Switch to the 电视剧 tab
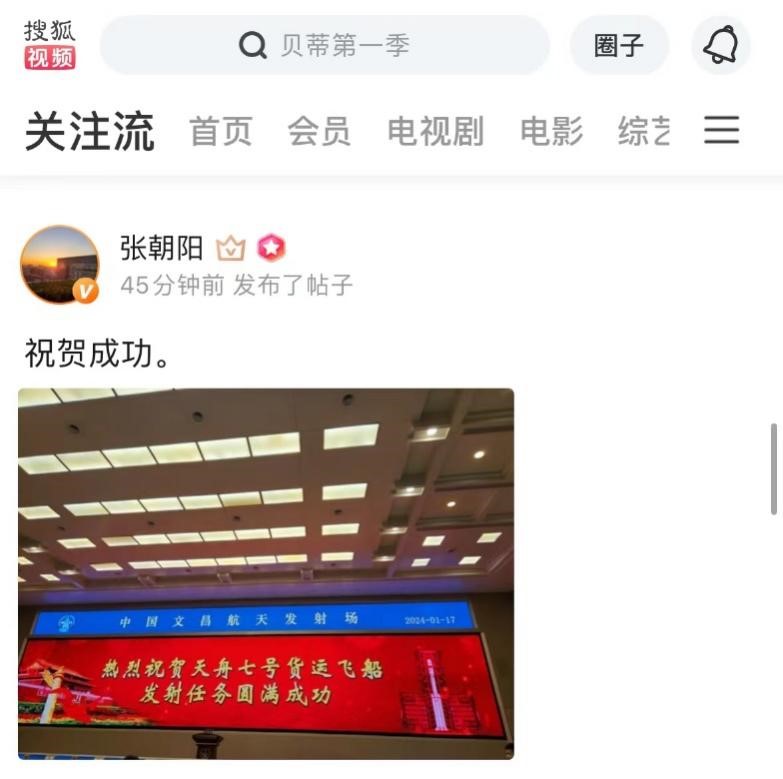783x779 pixels. point(435,131)
